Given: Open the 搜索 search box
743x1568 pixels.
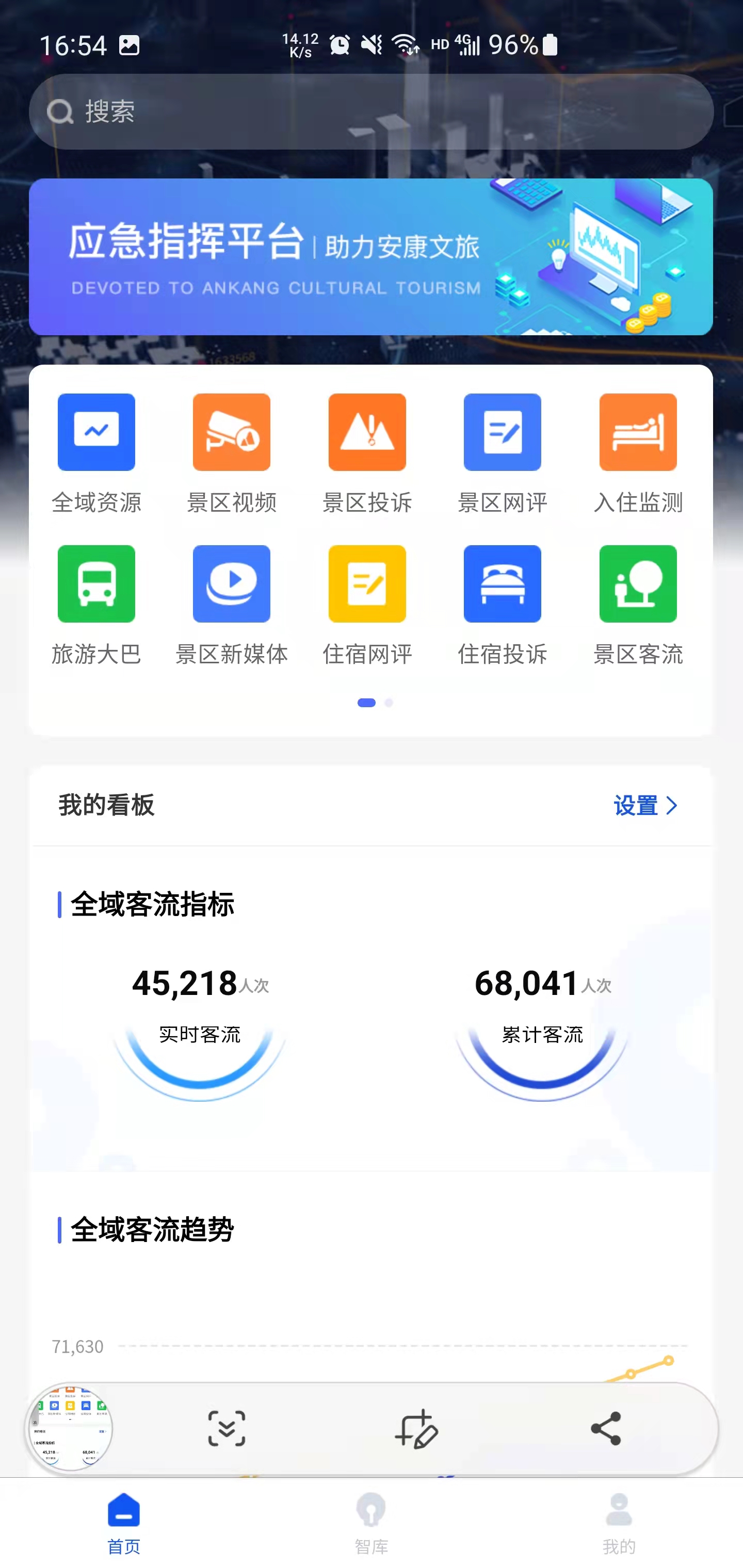Looking at the screenshot, I should (x=370, y=112).
